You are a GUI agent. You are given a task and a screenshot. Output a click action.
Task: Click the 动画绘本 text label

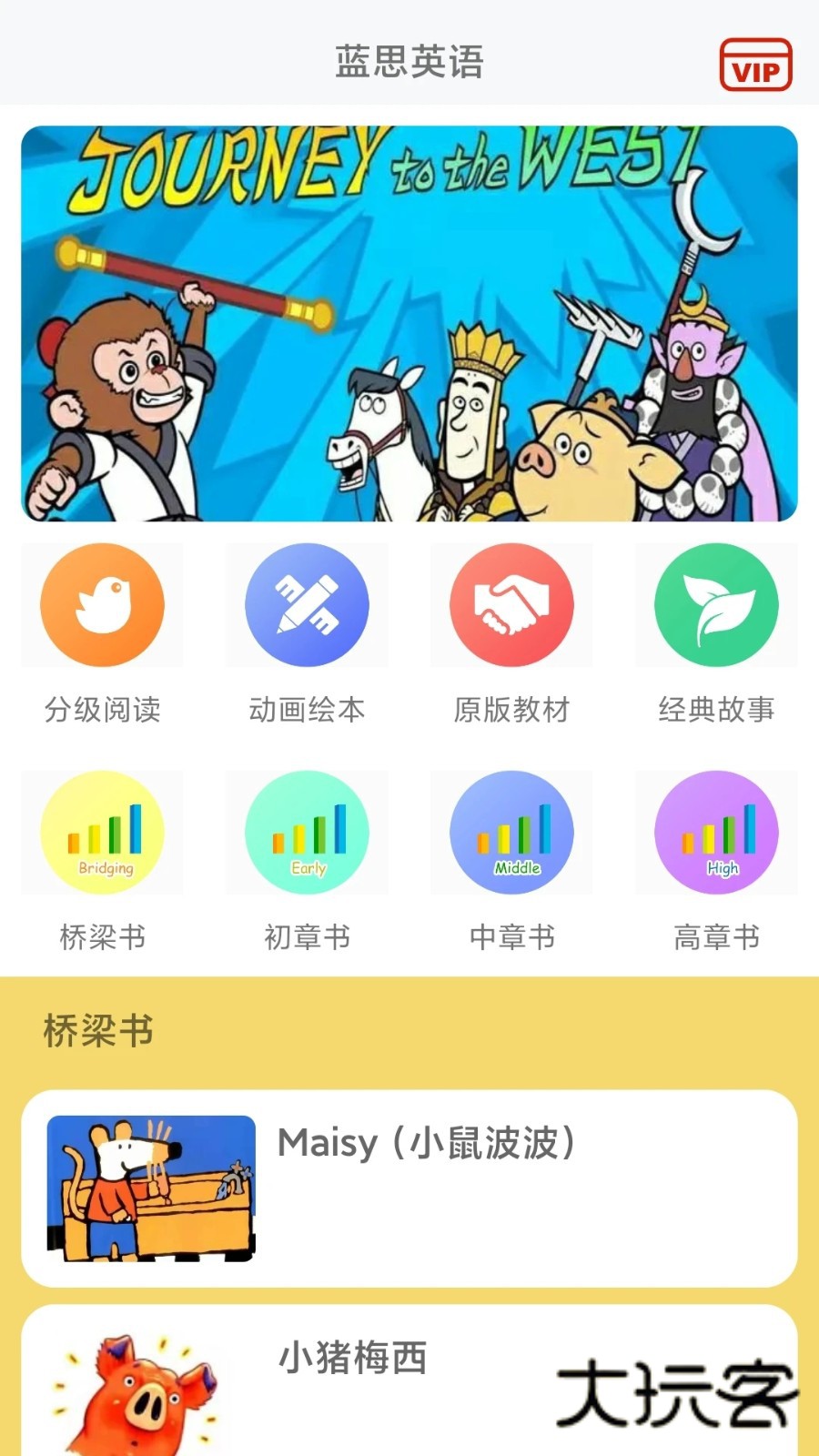click(308, 712)
